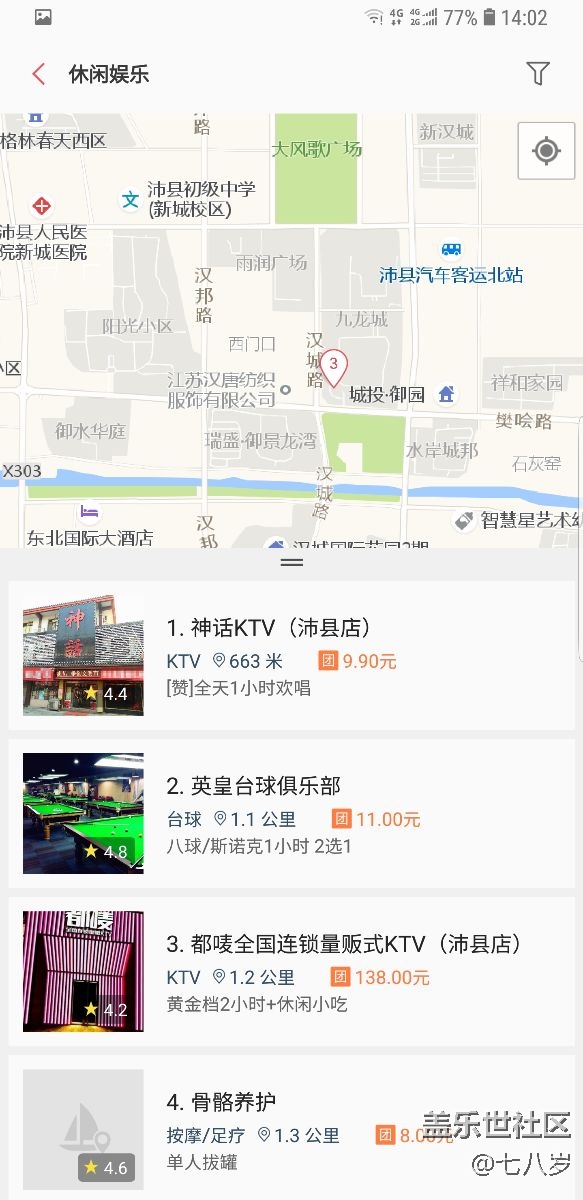The height and width of the screenshot is (1200, 583).
Task: View 神话KTV group deal 9.90元
Action: [357, 661]
